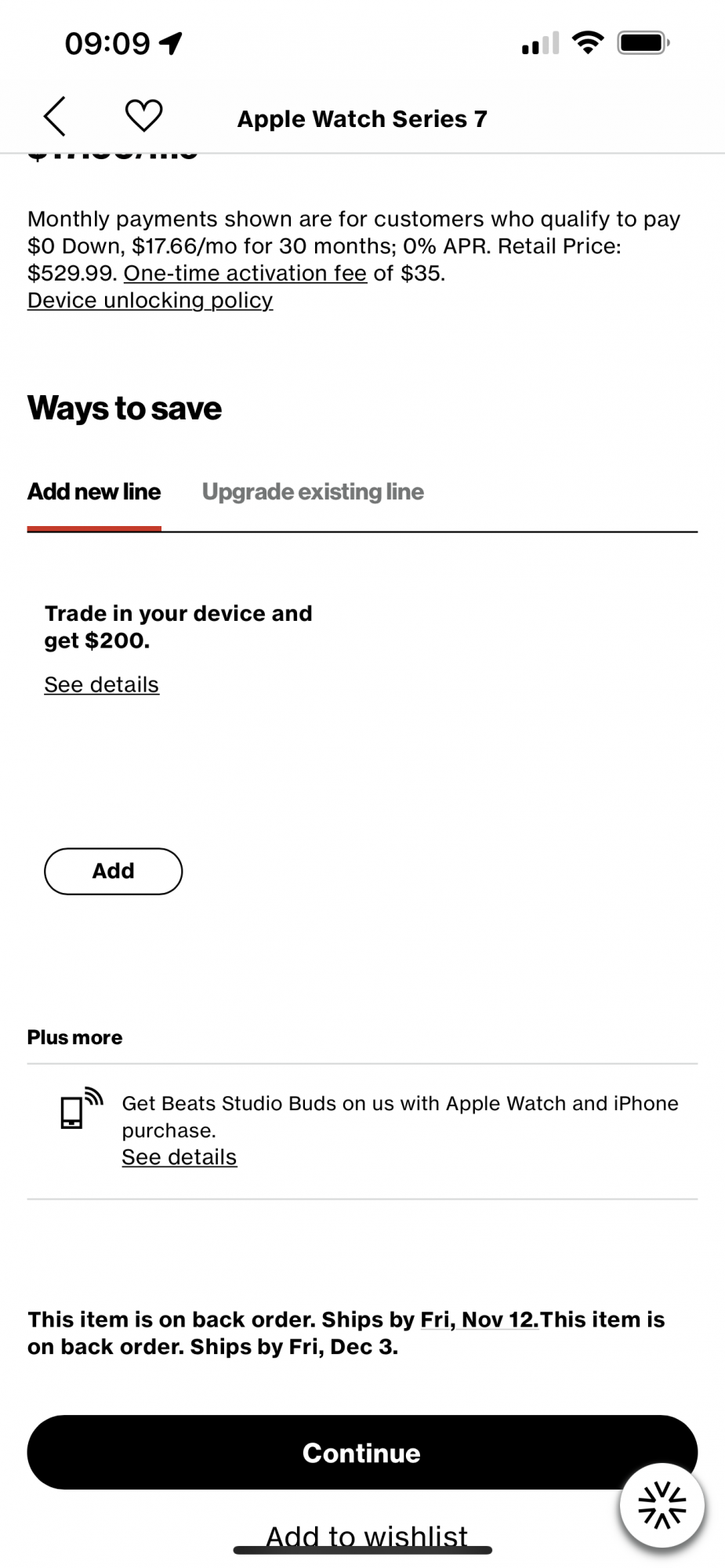See details for the $200 trade-in offer
The image size is (725, 1568).
click(x=101, y=684)
